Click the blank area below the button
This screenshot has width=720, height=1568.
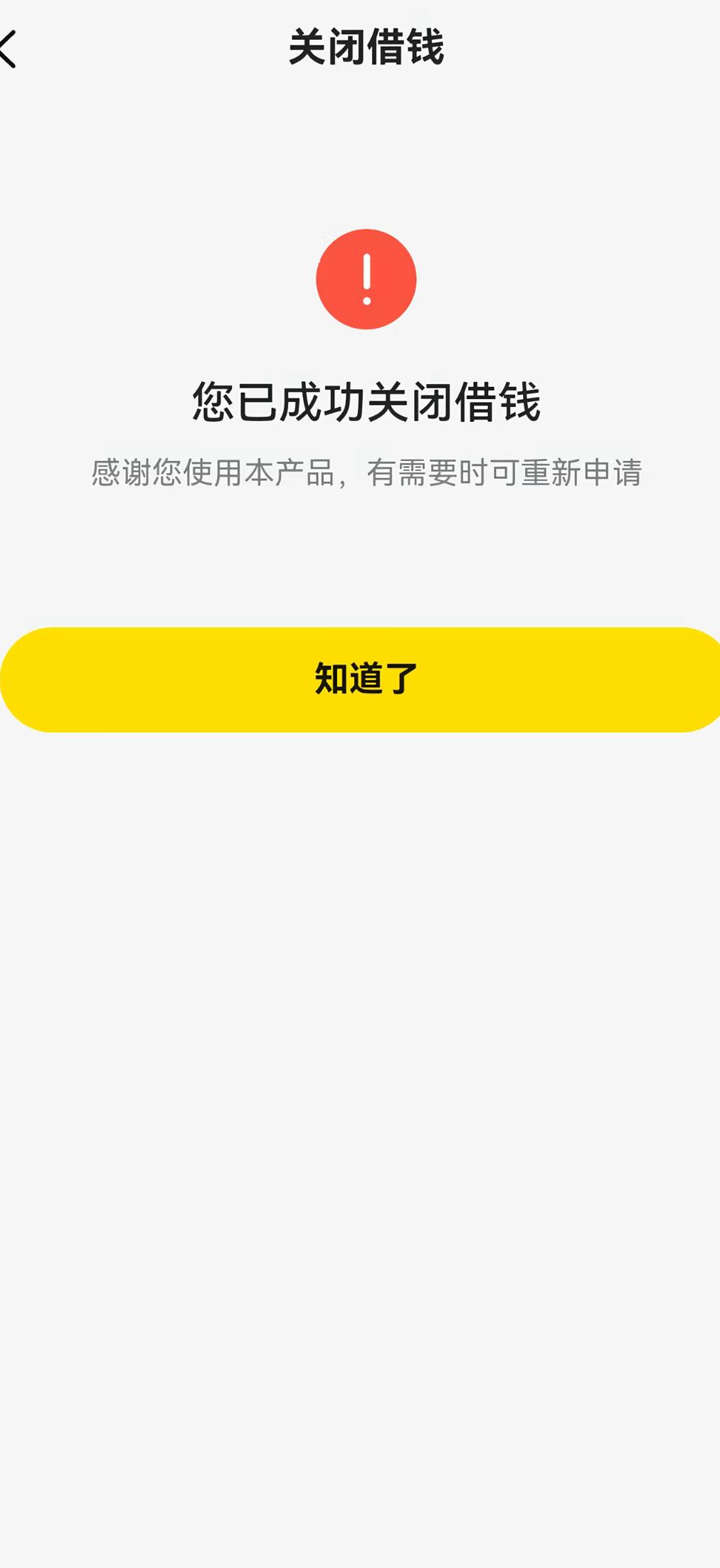pyautogui.click(x=360, y=996)
